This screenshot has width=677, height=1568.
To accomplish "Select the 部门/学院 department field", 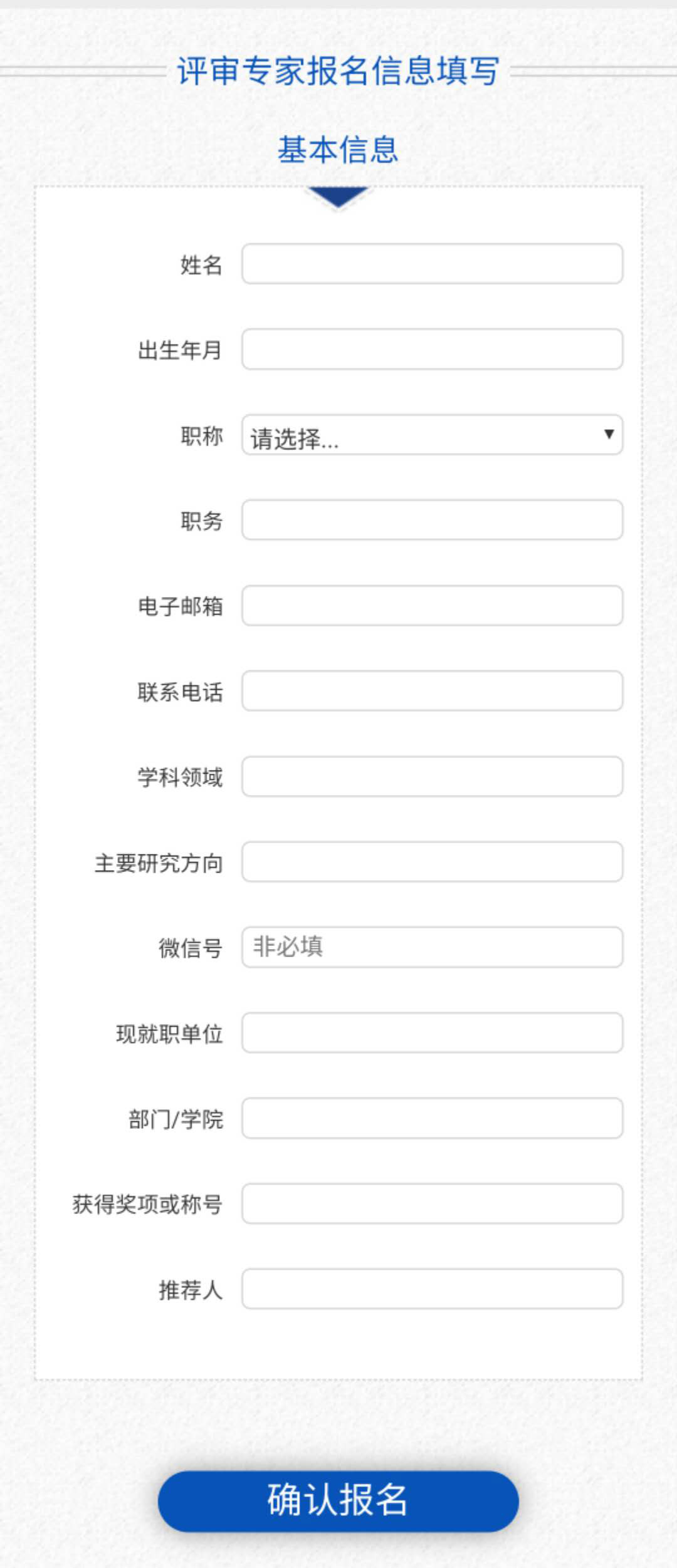I will click(x=432, y=1118).
